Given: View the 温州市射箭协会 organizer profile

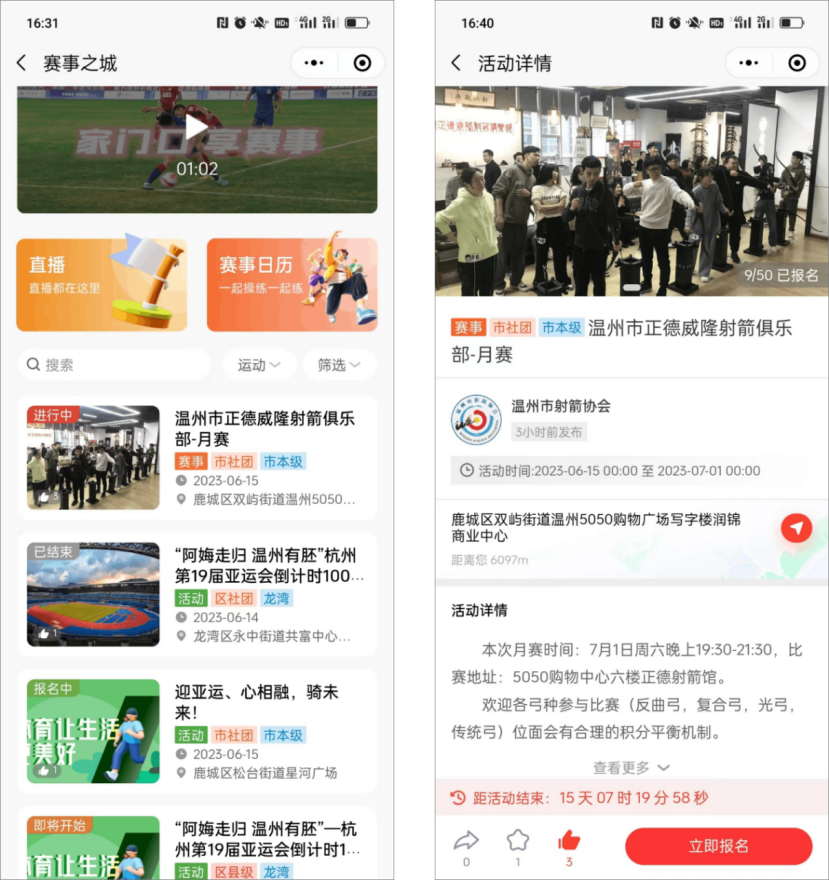Looking at the screenshot, I should [560, 406].
